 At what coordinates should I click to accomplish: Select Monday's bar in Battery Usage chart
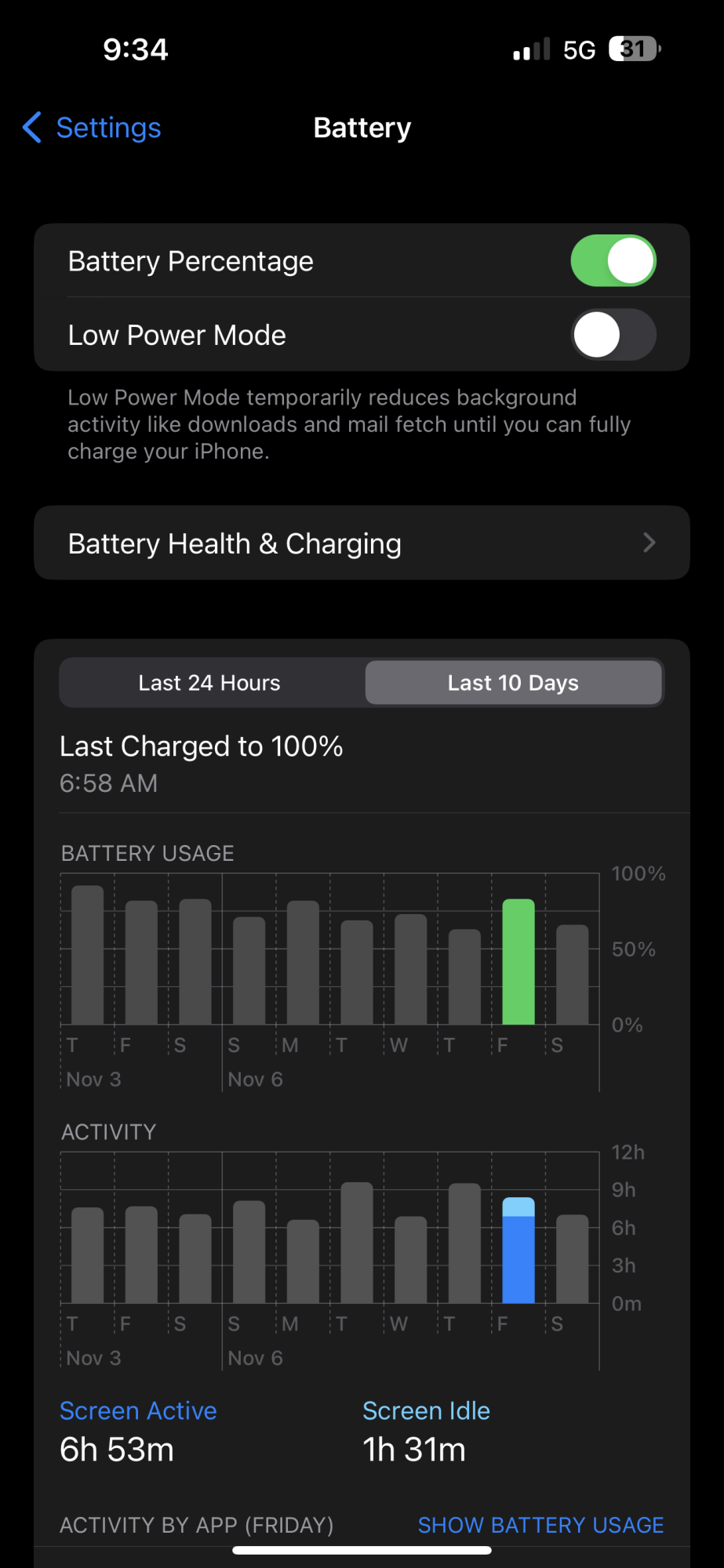(303, 963)
